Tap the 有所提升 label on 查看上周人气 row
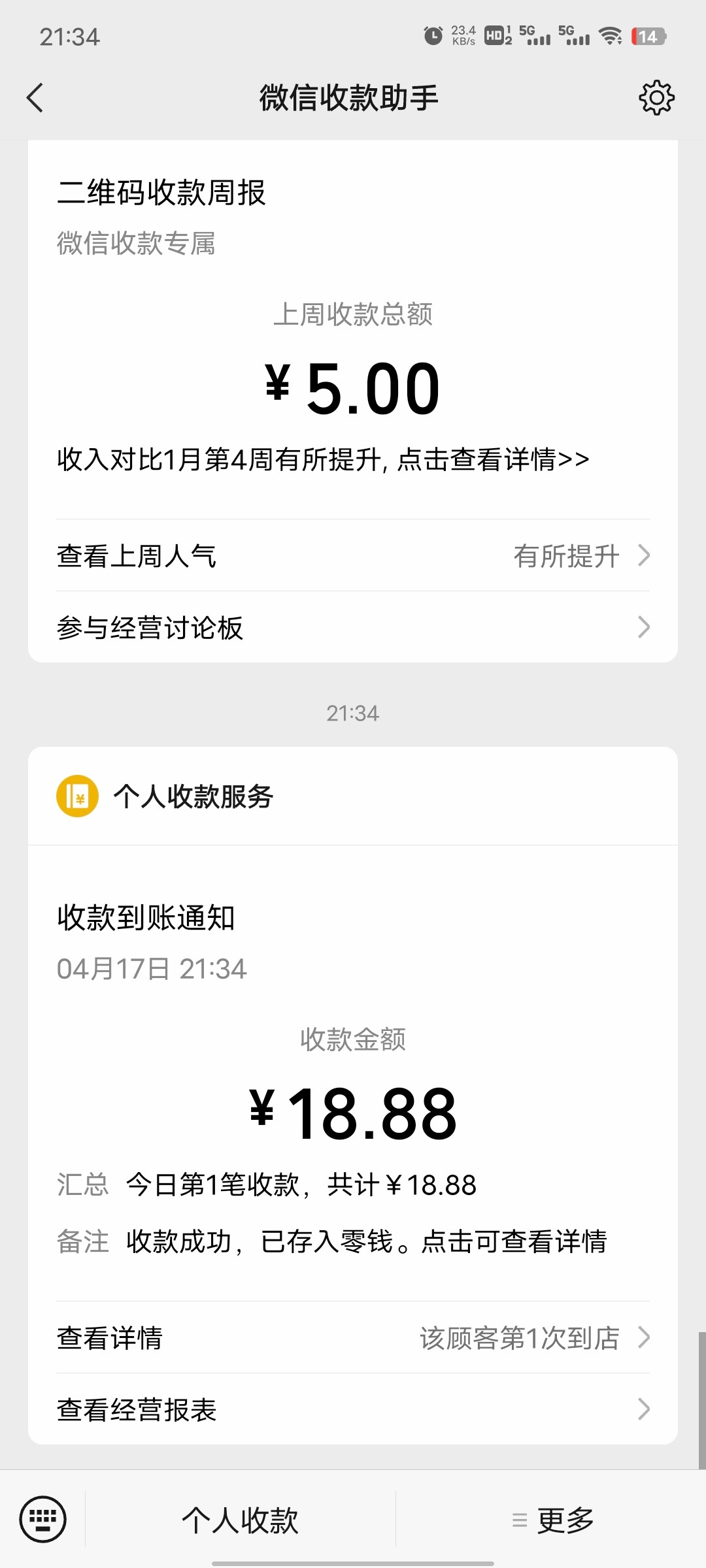The image size is (706, 1568). pos(566,556)
